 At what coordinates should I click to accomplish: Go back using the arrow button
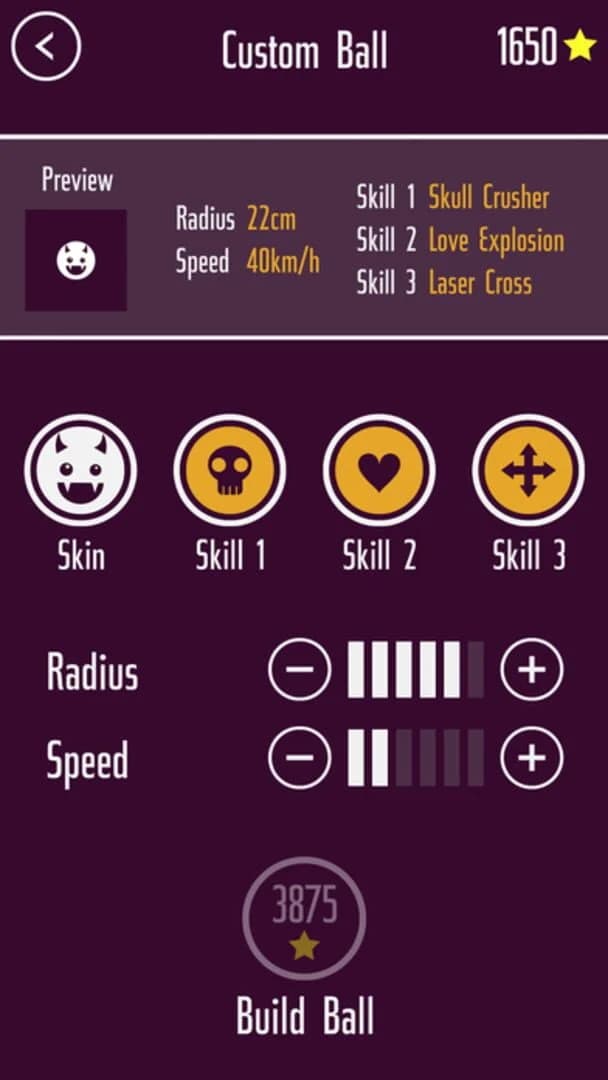(x=45, y=46)
